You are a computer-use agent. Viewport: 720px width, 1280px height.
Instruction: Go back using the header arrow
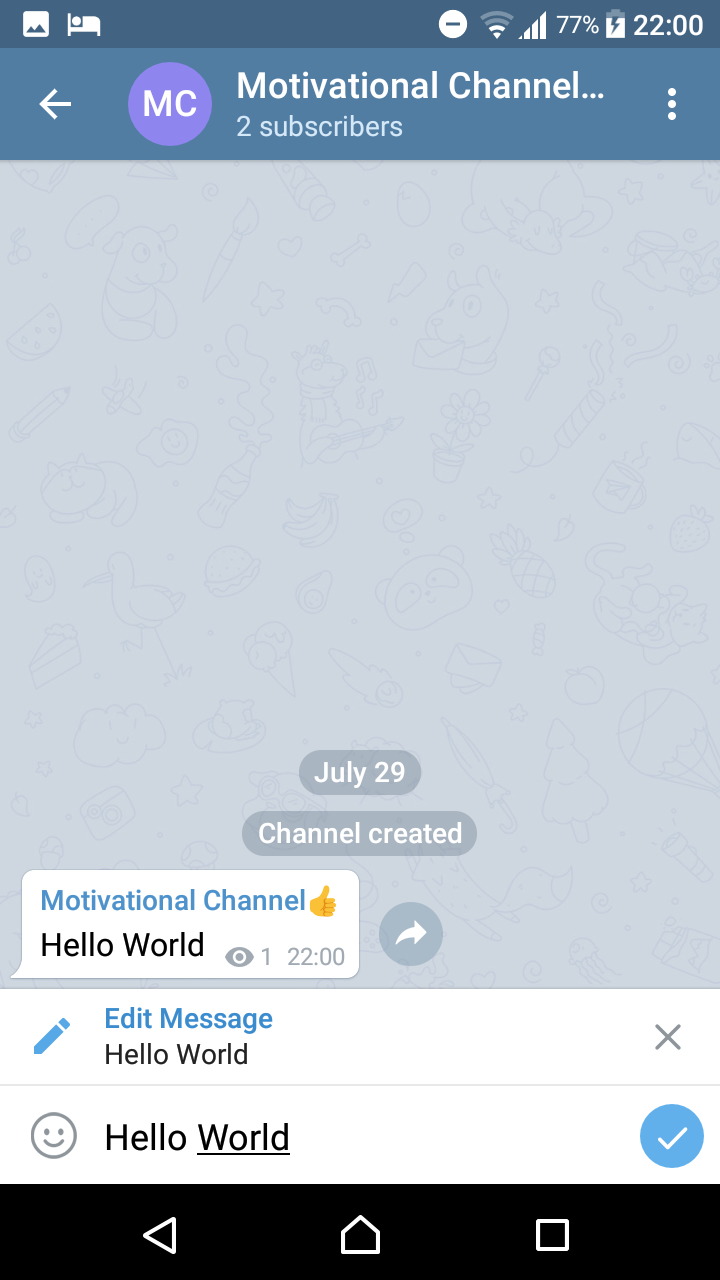tap(55, 104)
